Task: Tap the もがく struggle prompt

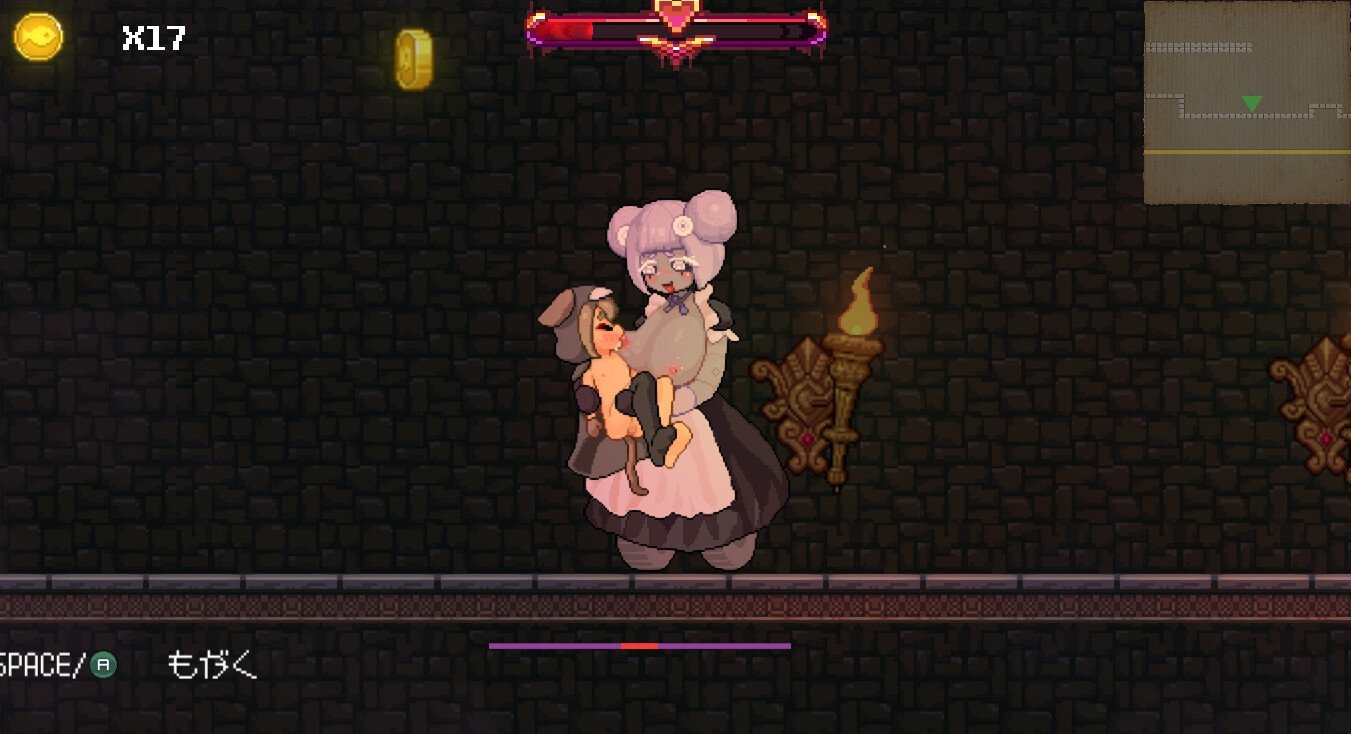Action: pyautogui.click(x=211, y=665)
